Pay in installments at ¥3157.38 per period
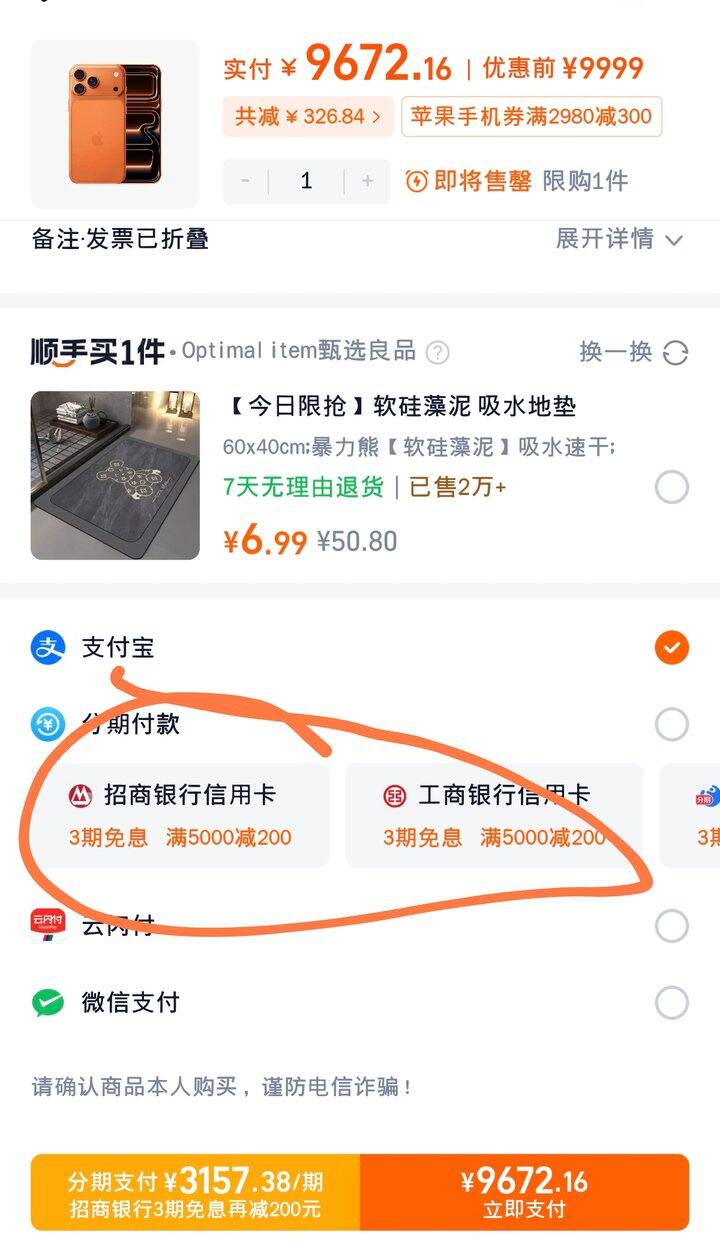Screen dimensions: 720x1260 tap(195, 1193)
